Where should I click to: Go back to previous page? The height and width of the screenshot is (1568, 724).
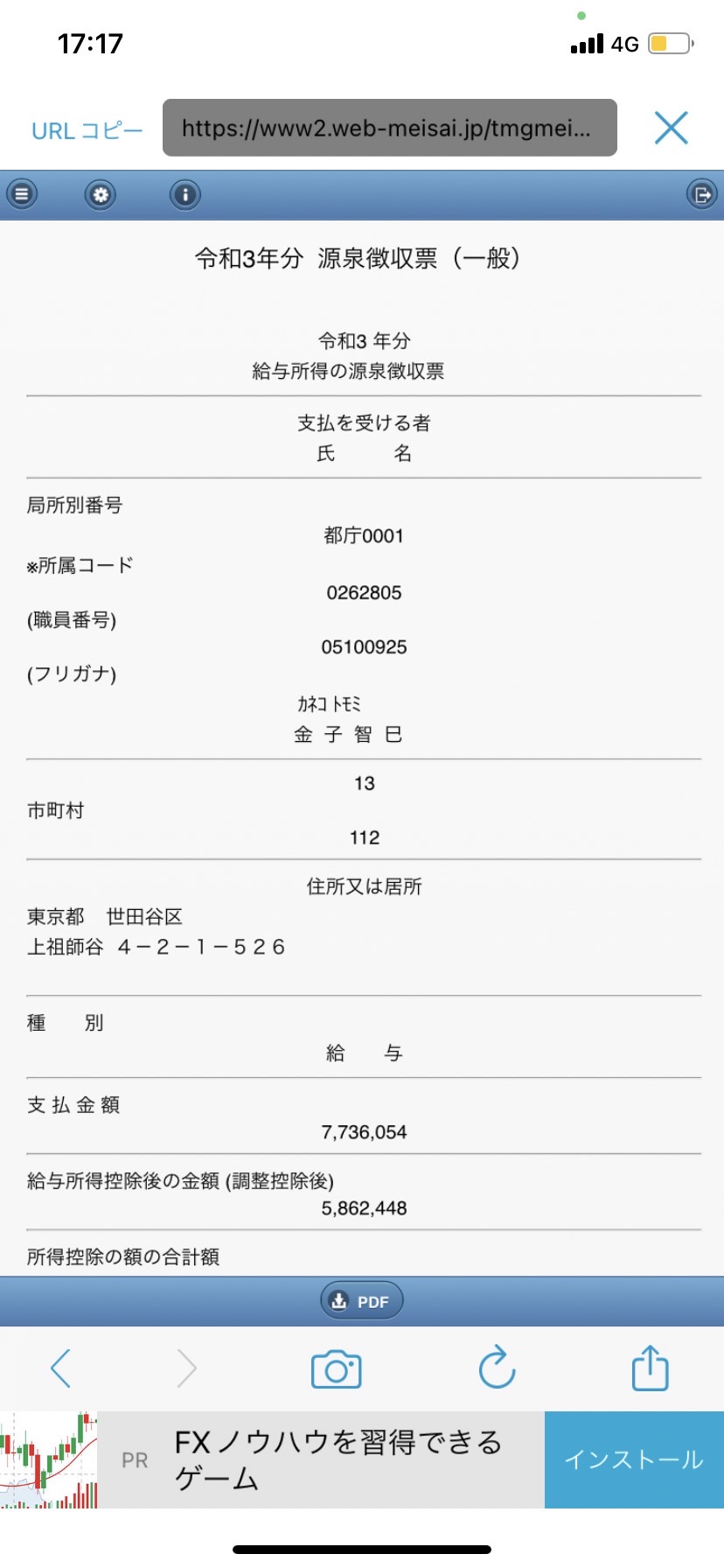(60, 1368)
